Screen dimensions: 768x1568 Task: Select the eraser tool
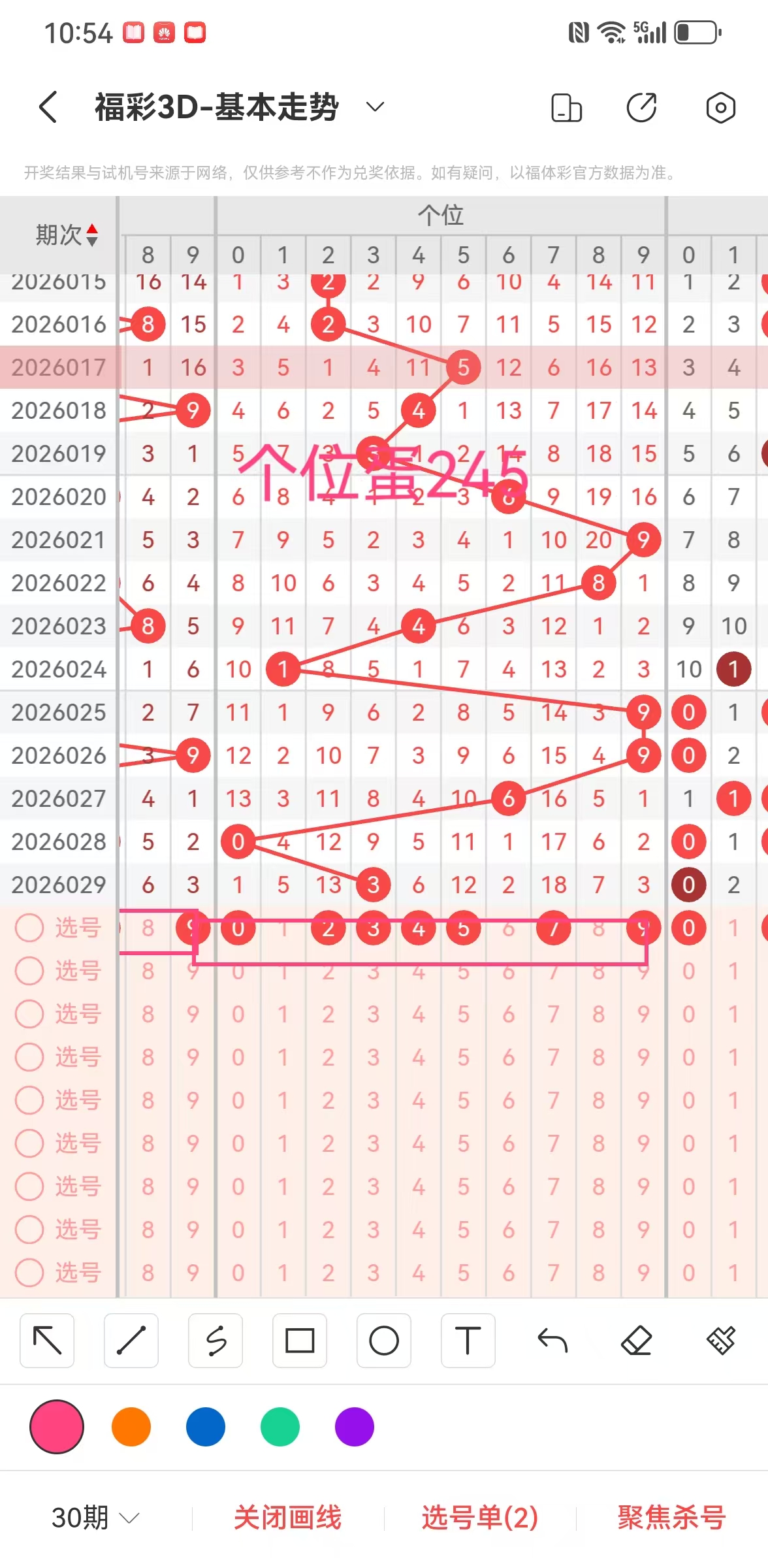pos(637,1341)
